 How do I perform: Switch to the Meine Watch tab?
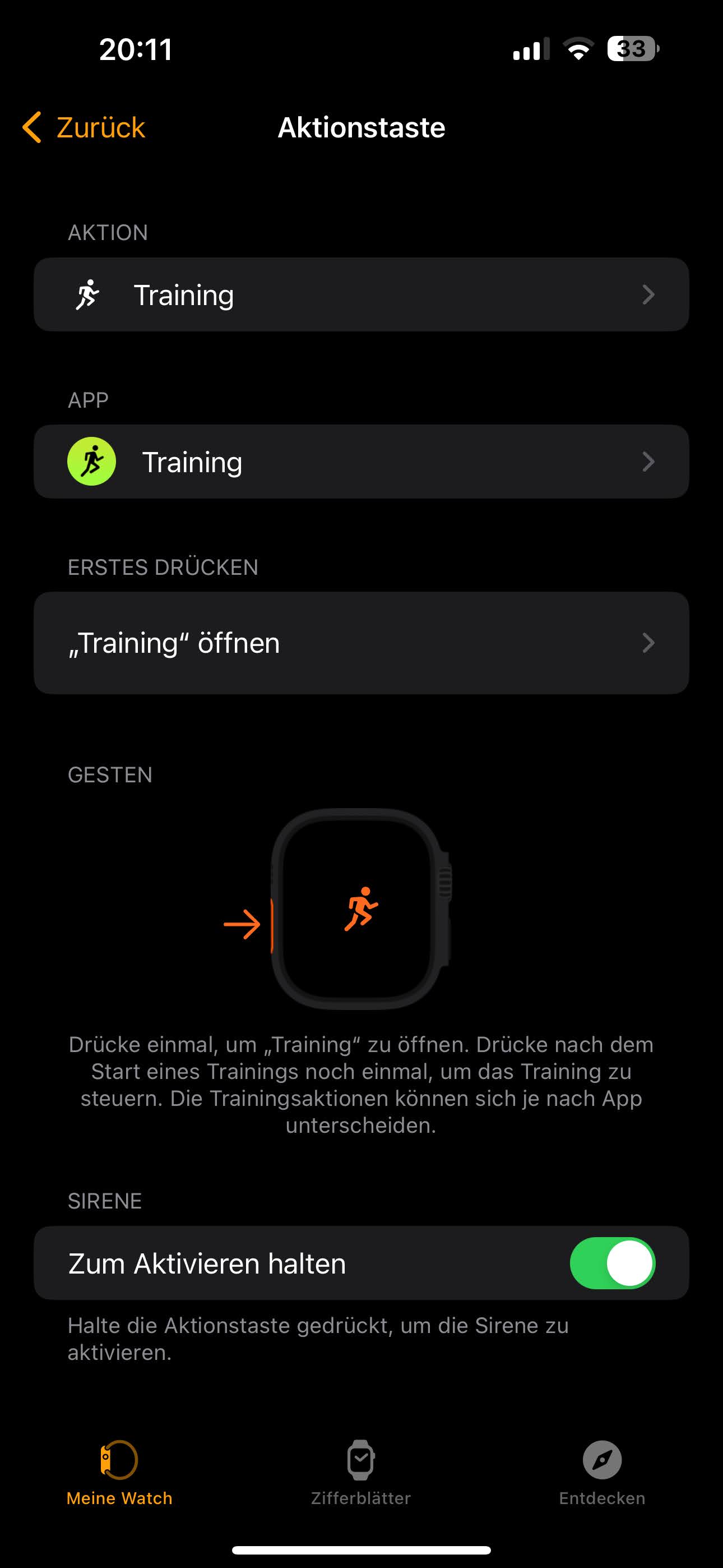click(x=119, y=1473)
